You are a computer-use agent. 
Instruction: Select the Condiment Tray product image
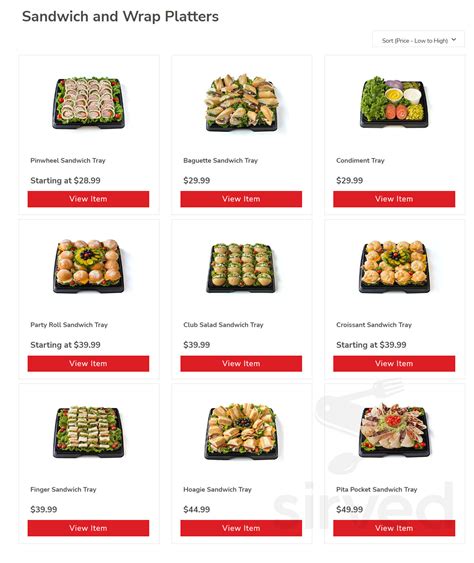(394, 102)
